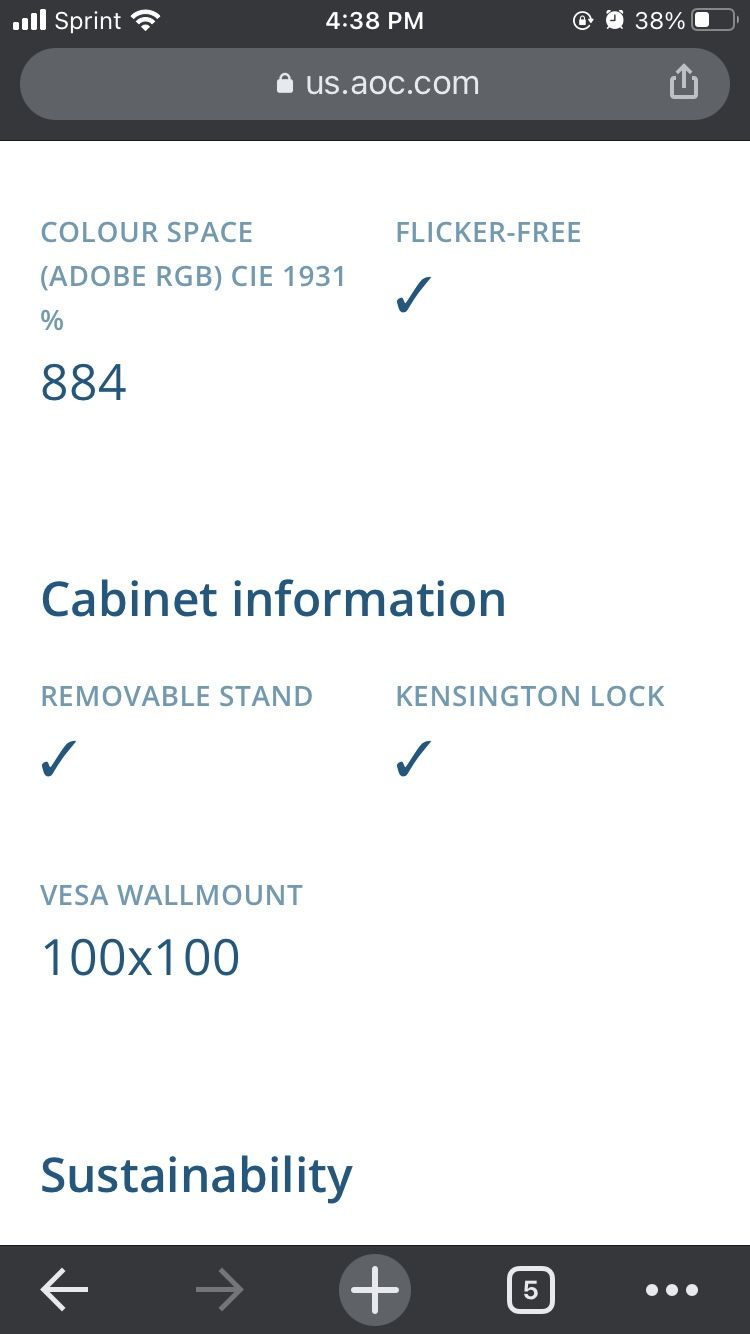This screenshot has width=750, height=1334.
Task: Share this page via share icon
Action: [683, 82]
